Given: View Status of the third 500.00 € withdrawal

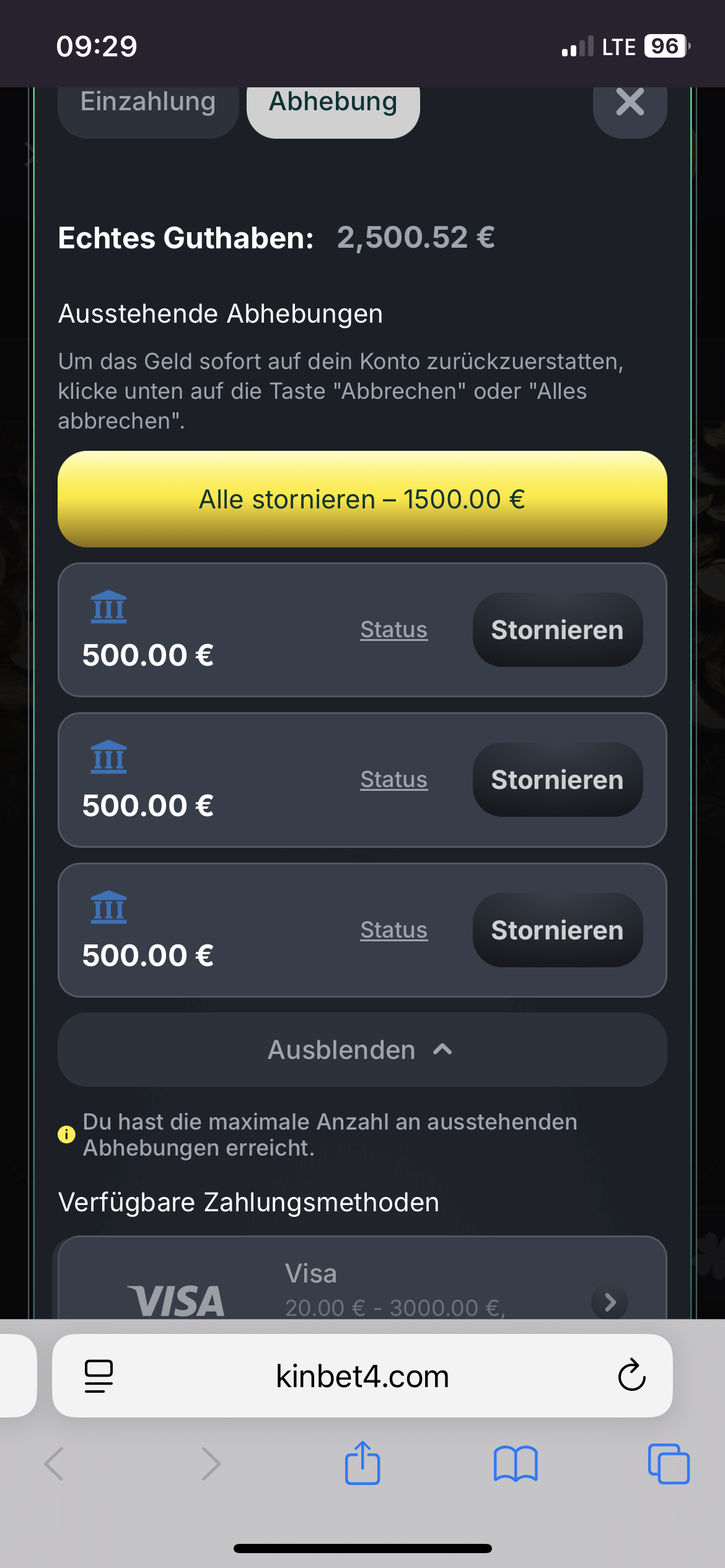Looking at the screenshot, I should 394,930.
